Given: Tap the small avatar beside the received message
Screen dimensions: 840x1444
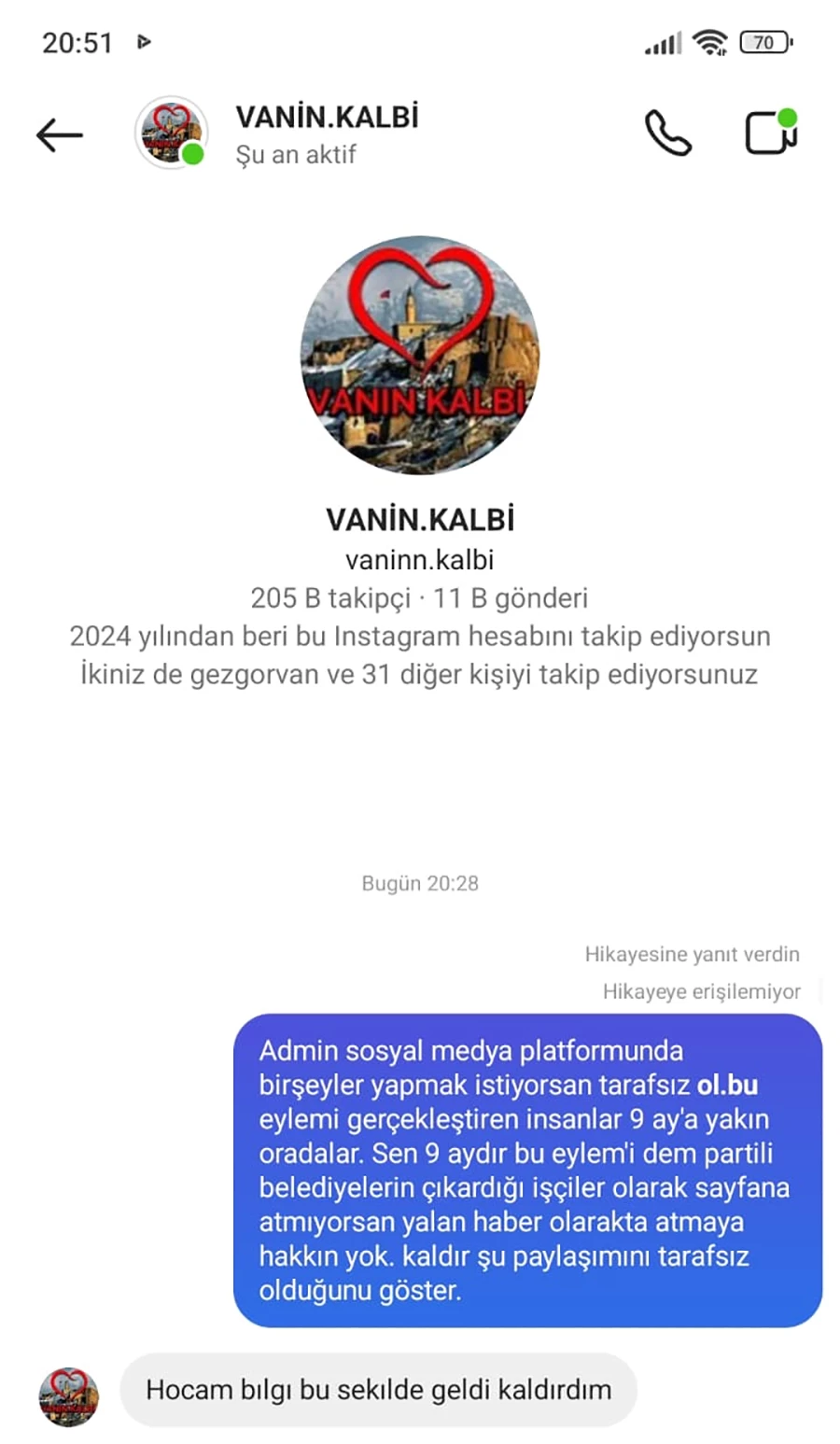Looking at the screenshot, I should click(x=69, y=1397).
